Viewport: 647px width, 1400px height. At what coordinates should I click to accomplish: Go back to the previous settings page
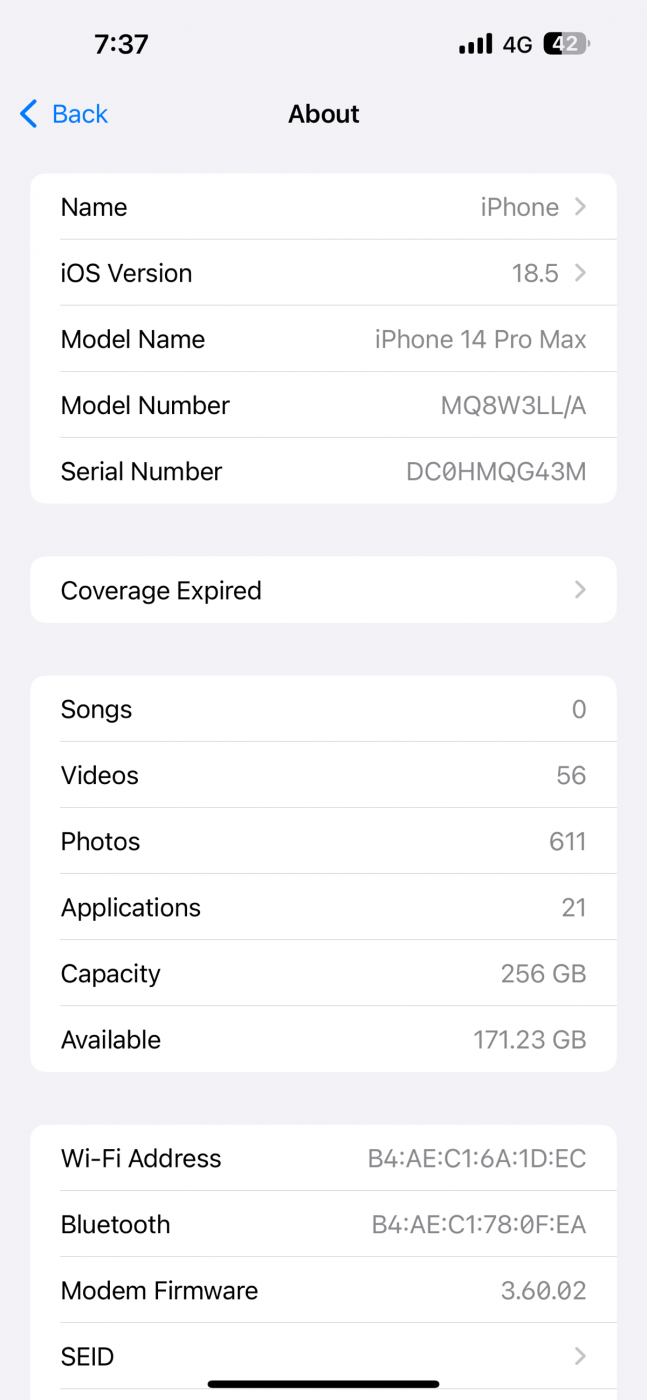(64, 114)
